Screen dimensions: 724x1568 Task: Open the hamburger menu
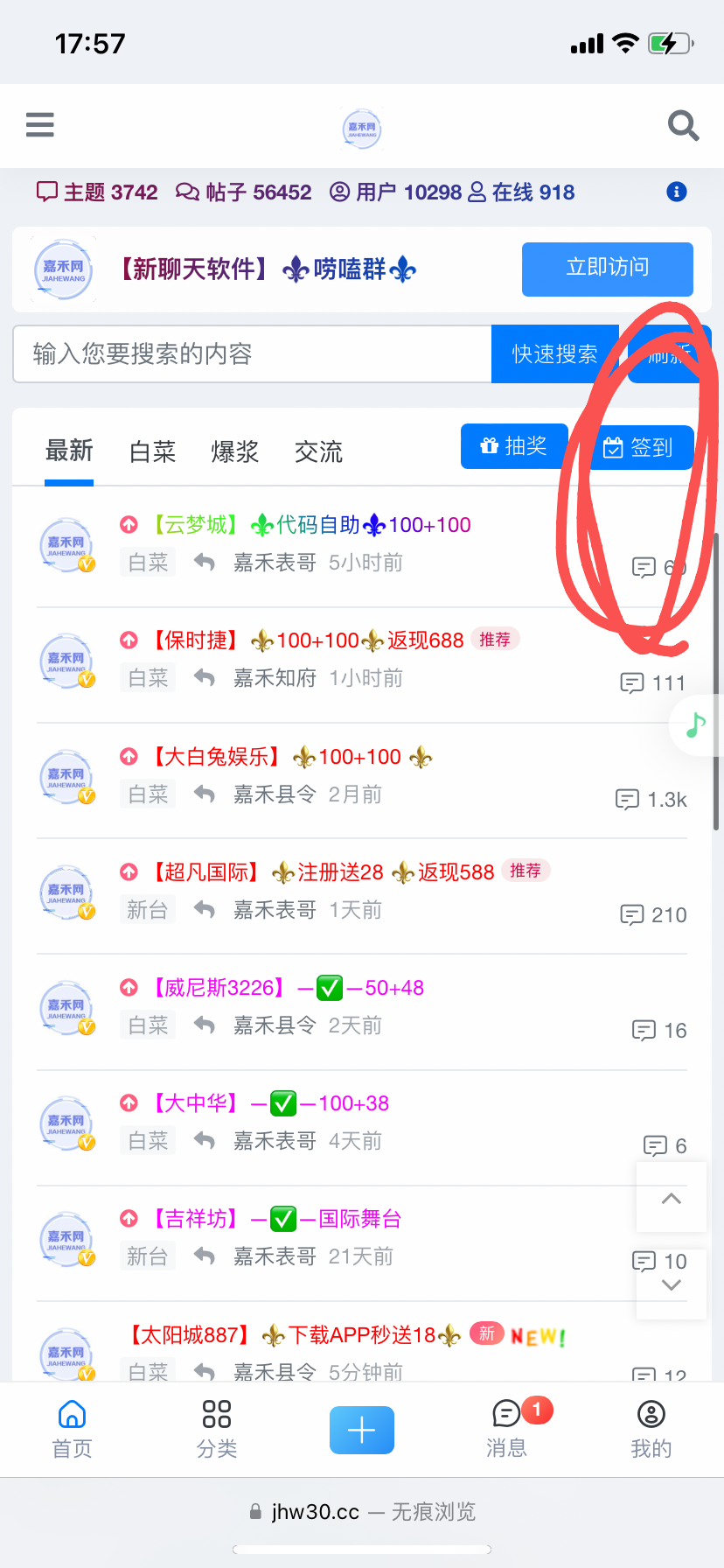coord(40,125)
